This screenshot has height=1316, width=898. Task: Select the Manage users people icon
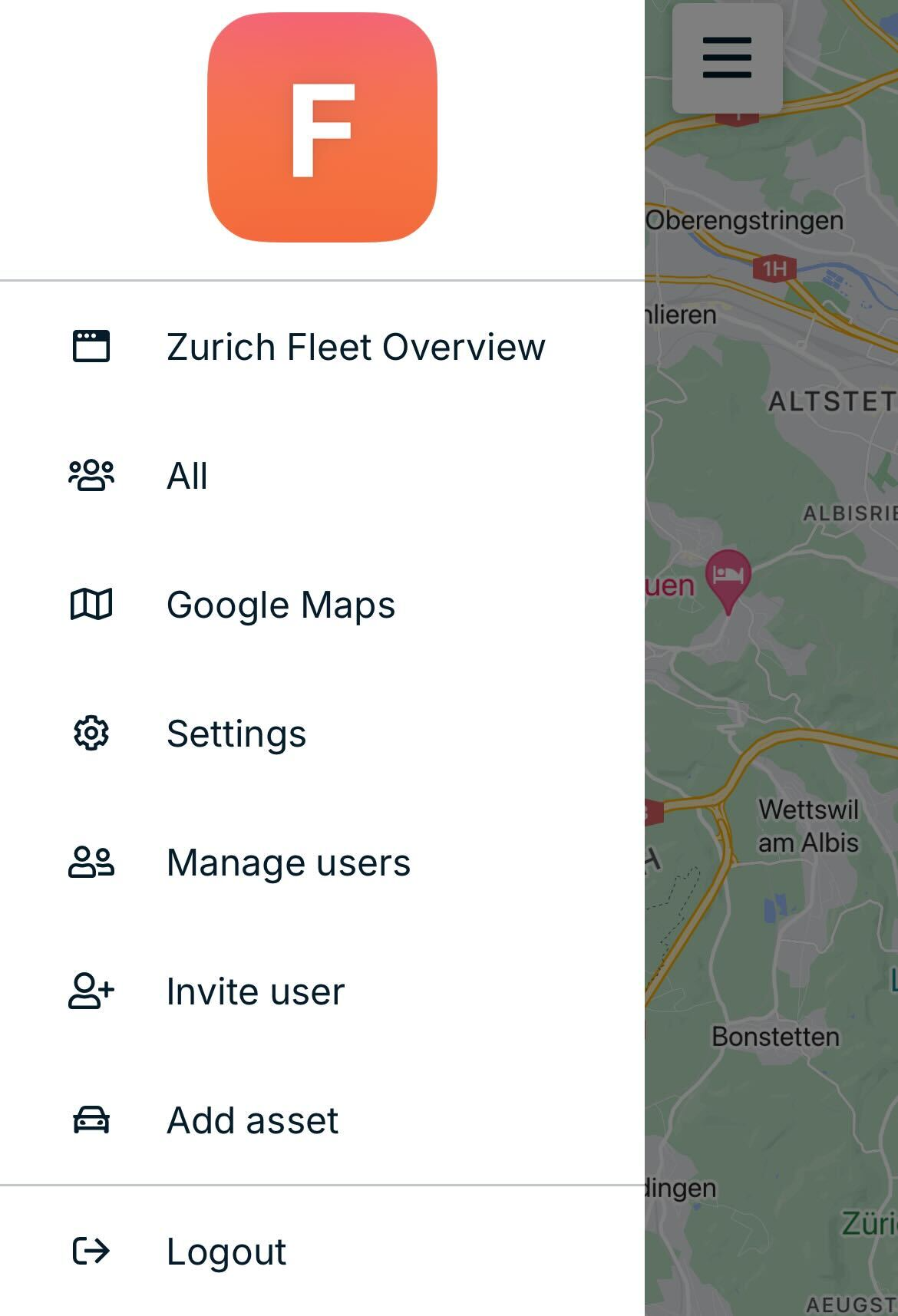coord(91,862)
